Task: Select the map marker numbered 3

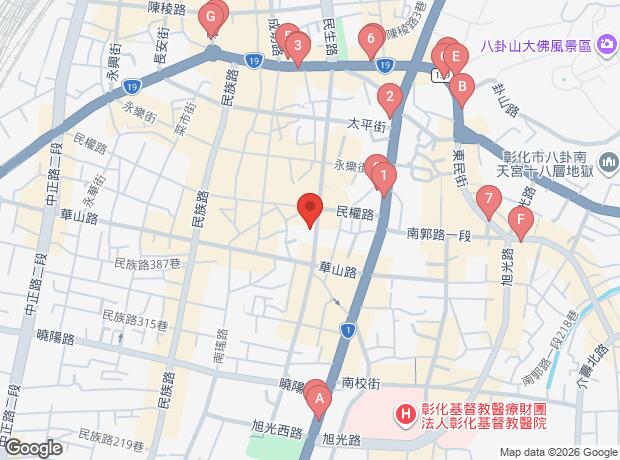Action: 298,49
